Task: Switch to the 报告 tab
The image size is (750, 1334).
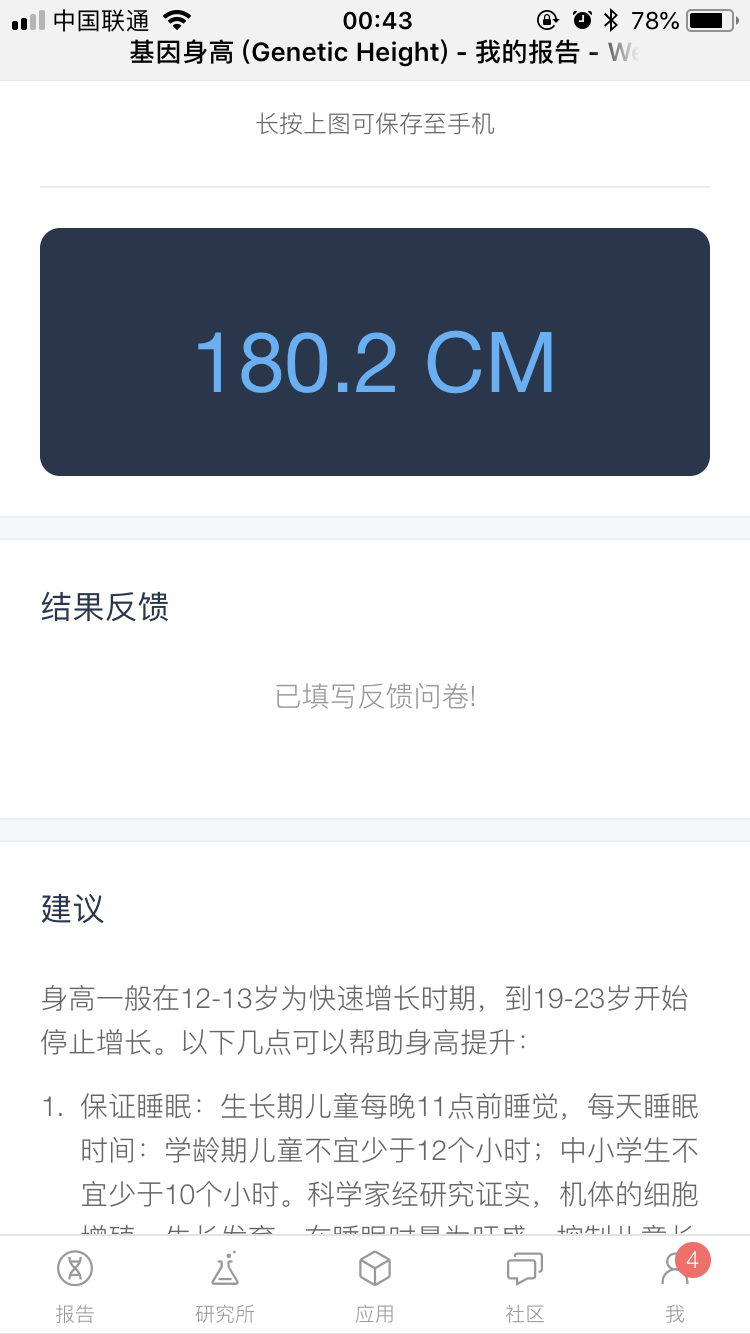Action: click(x=75, y=1286)
